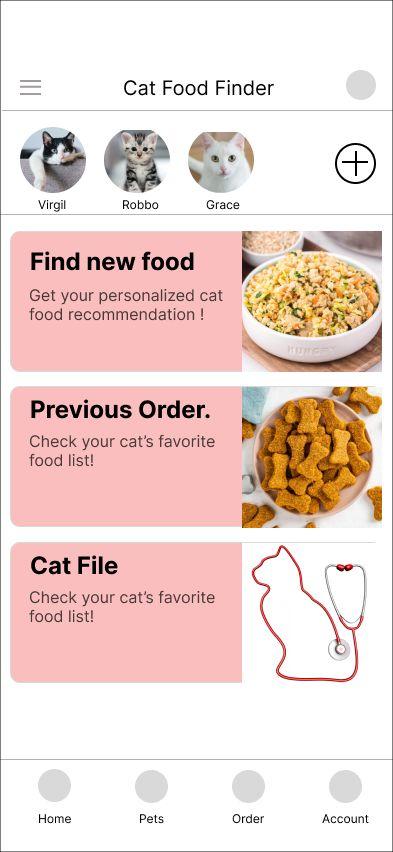
Task: Open the hamburger menu
Action: click(x=30, y=87)
